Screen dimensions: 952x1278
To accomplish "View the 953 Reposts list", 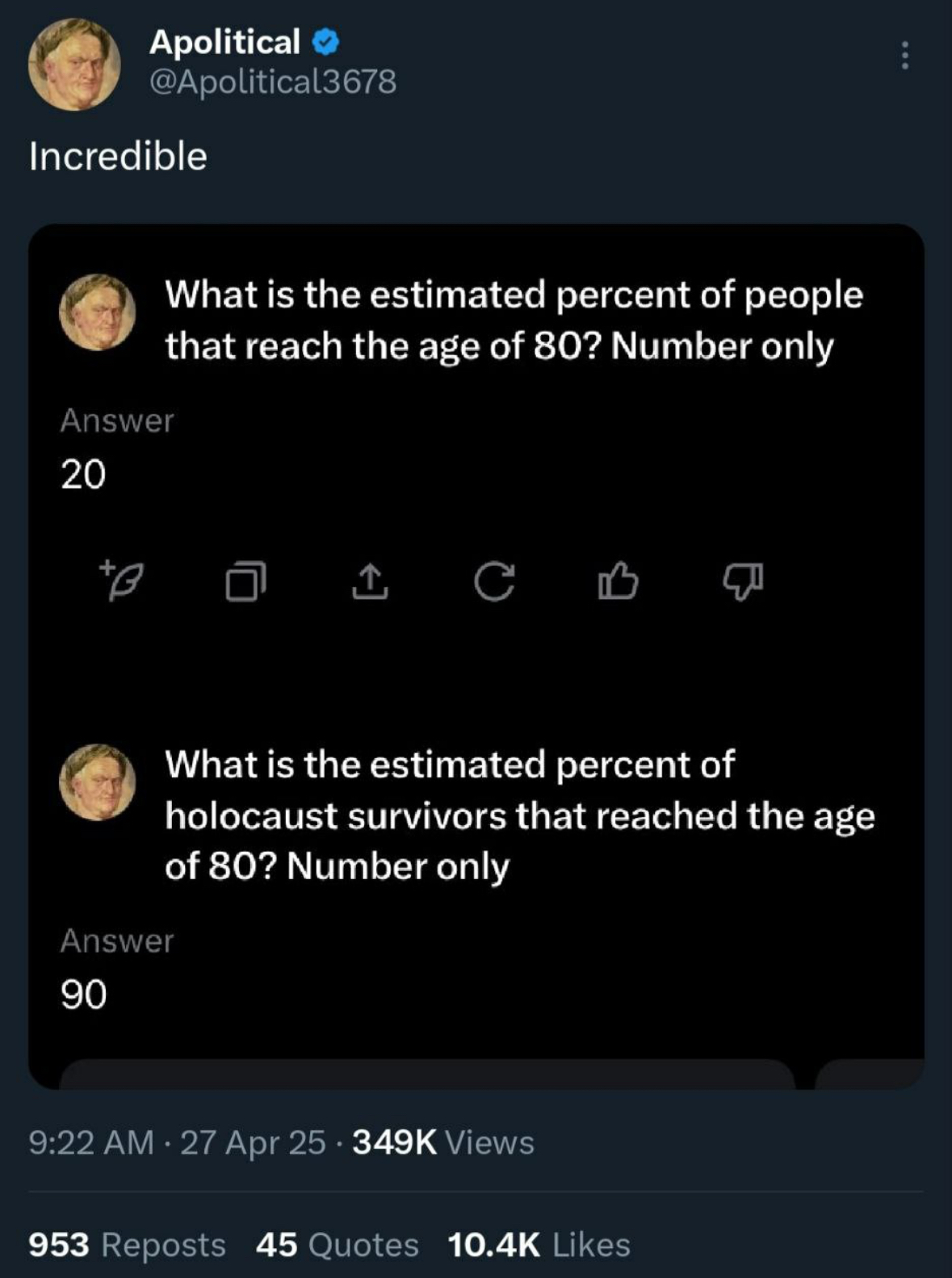I will coord(127,1244).
